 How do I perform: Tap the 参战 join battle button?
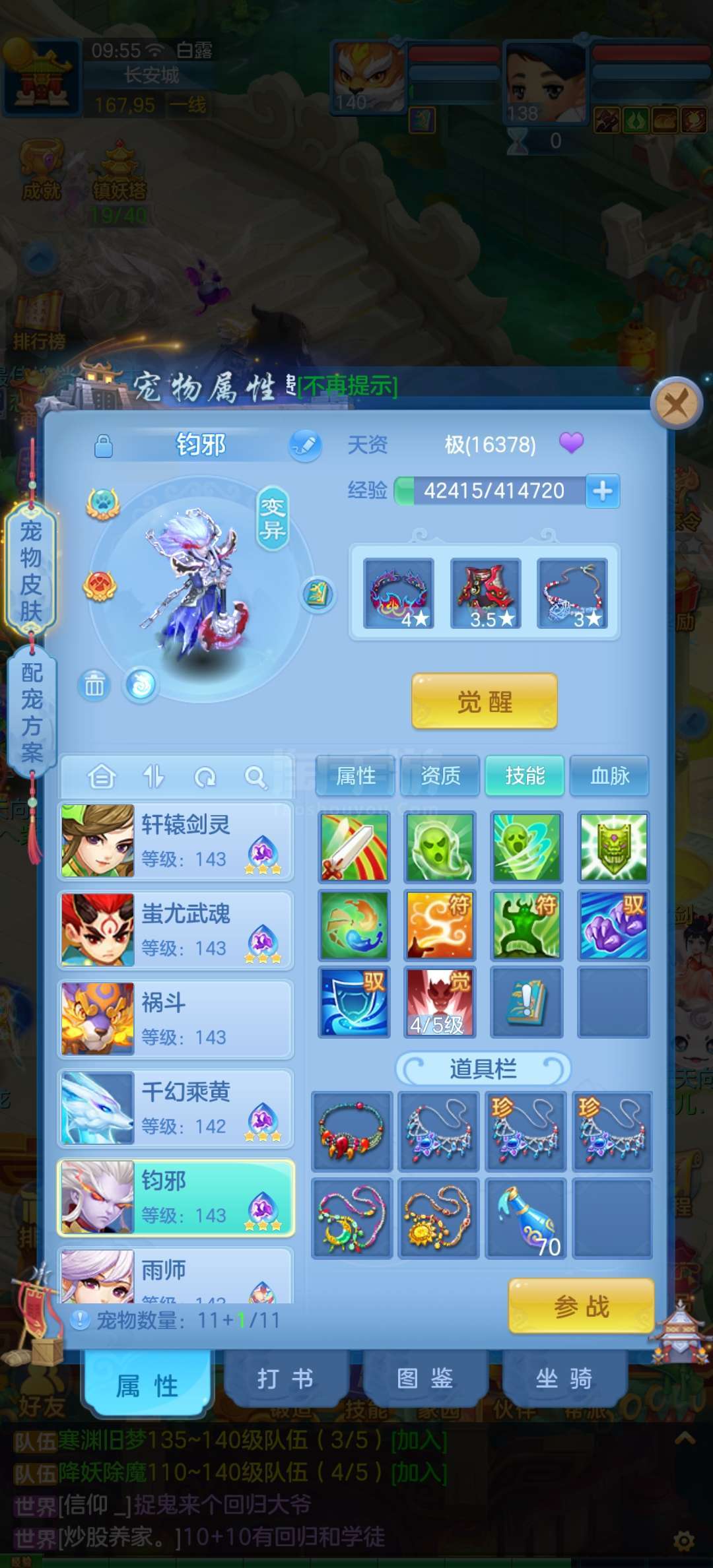[581, 1305]
